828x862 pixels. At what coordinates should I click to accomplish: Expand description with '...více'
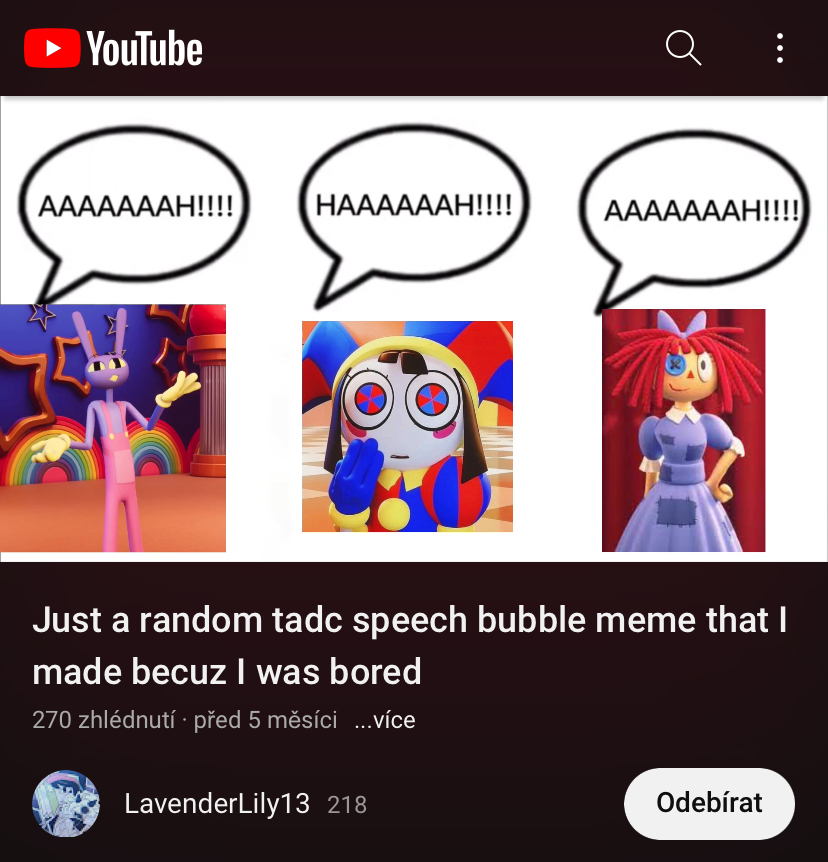coord(385,720)
